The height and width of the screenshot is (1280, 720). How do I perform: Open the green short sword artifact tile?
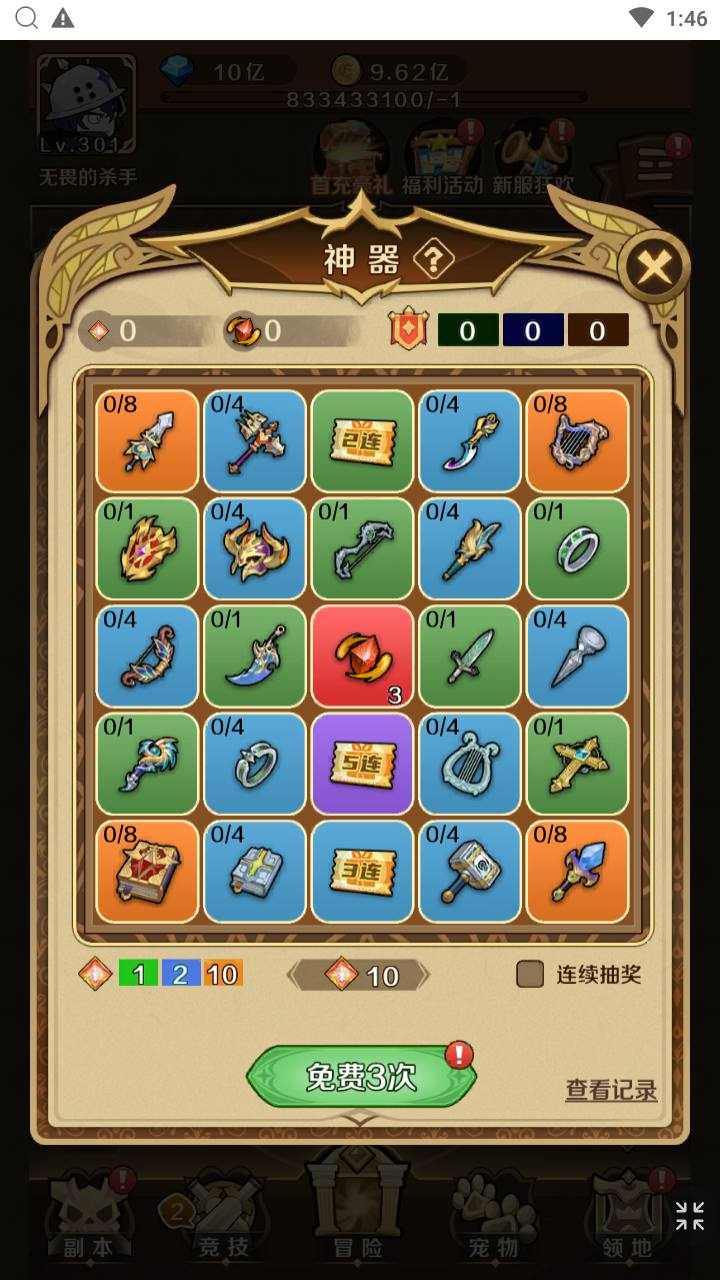[x=470, y=656]
